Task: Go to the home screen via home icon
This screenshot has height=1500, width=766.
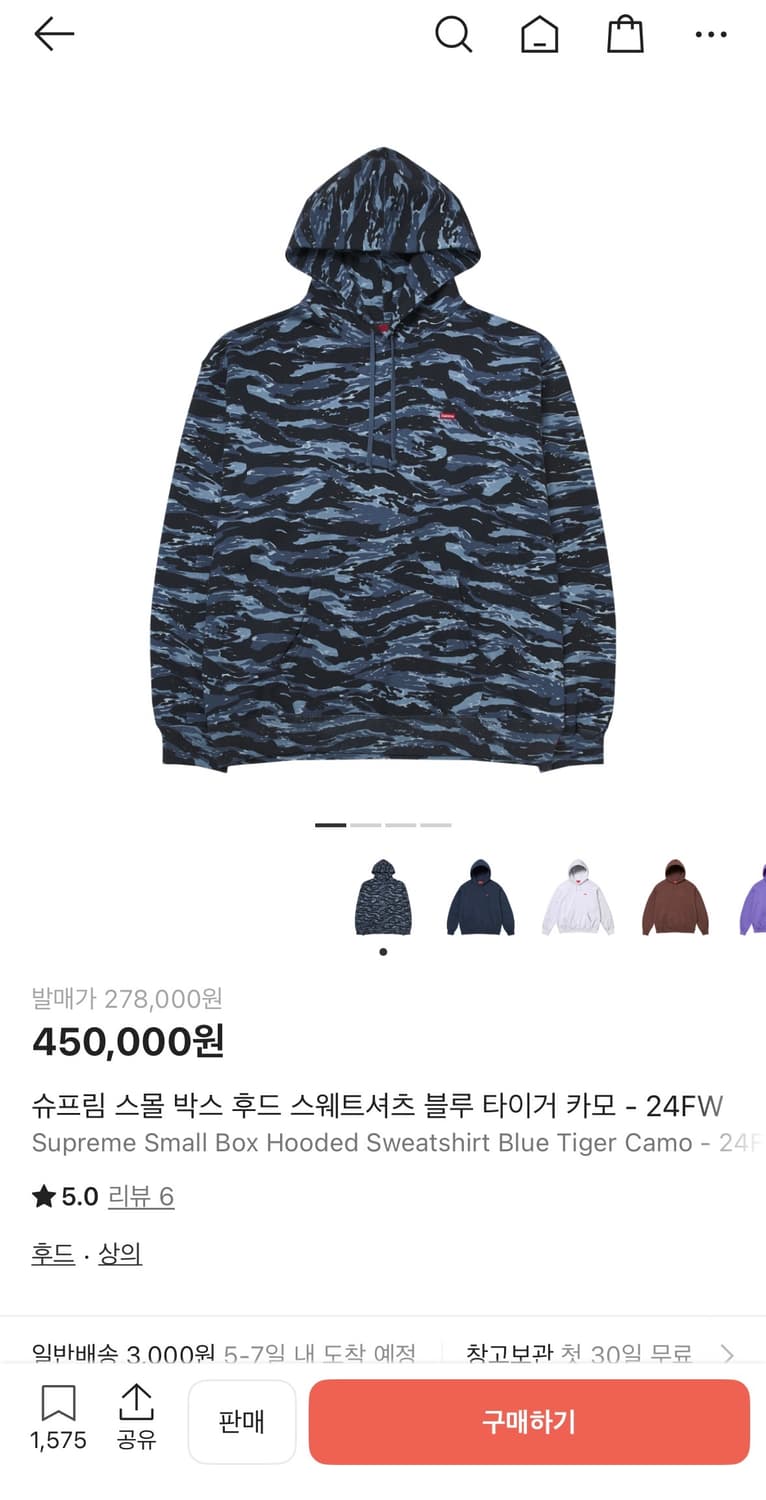Action: 539,33
